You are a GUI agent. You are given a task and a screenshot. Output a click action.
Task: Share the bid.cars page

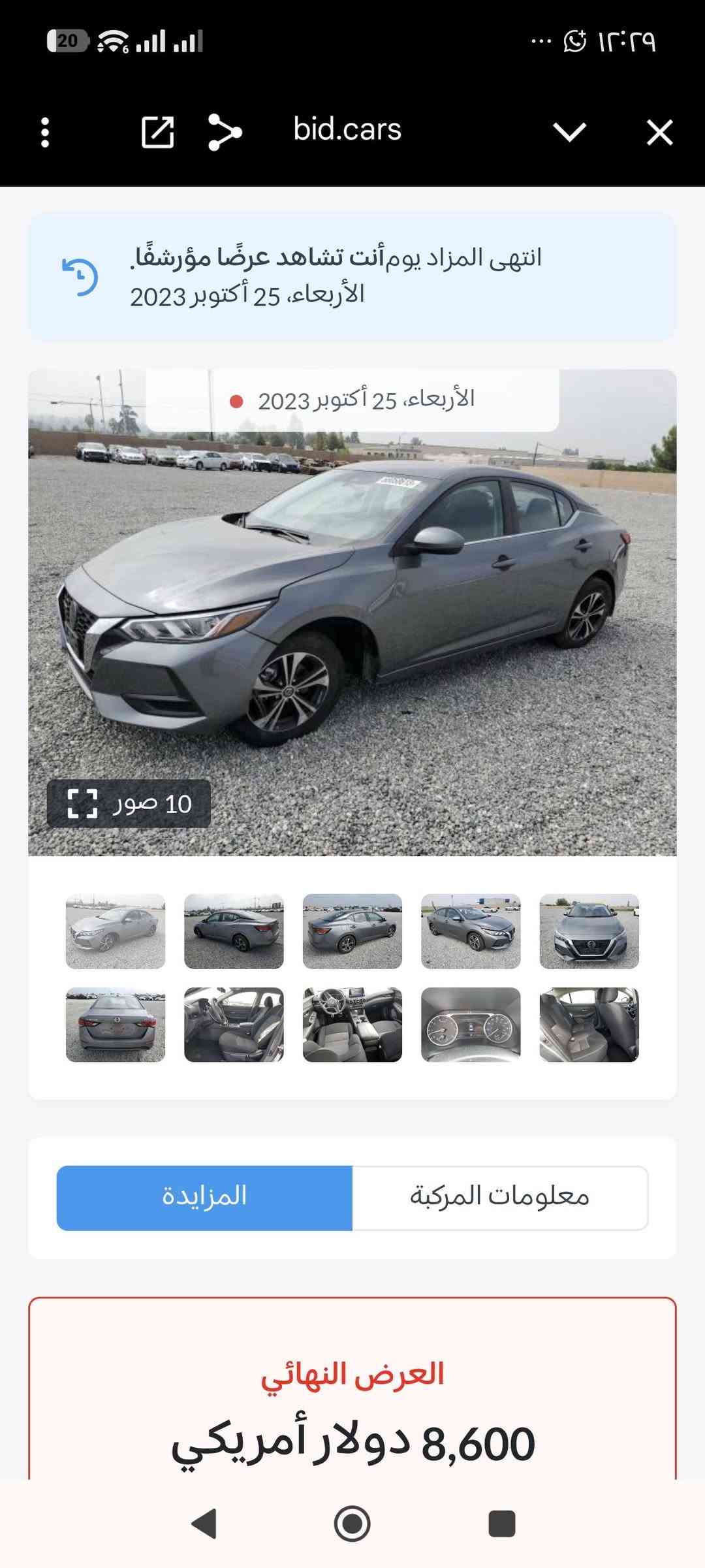tap(225, 133)
